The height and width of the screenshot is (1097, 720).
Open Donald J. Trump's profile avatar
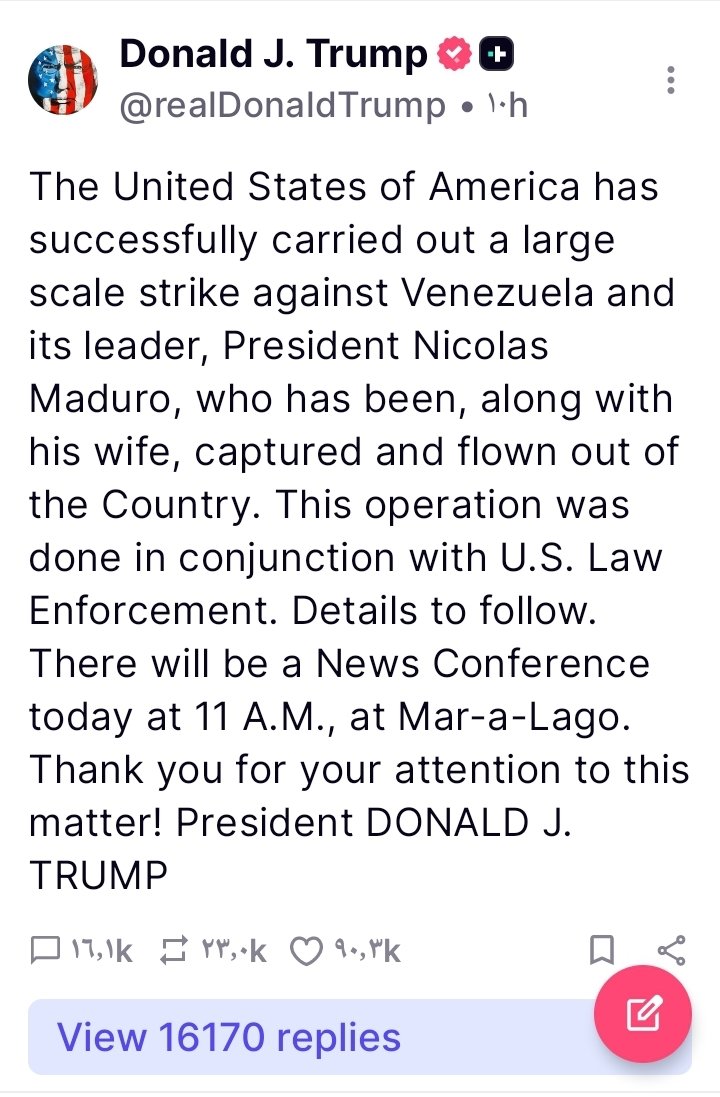pyautogui.click(x=64, y=80)
